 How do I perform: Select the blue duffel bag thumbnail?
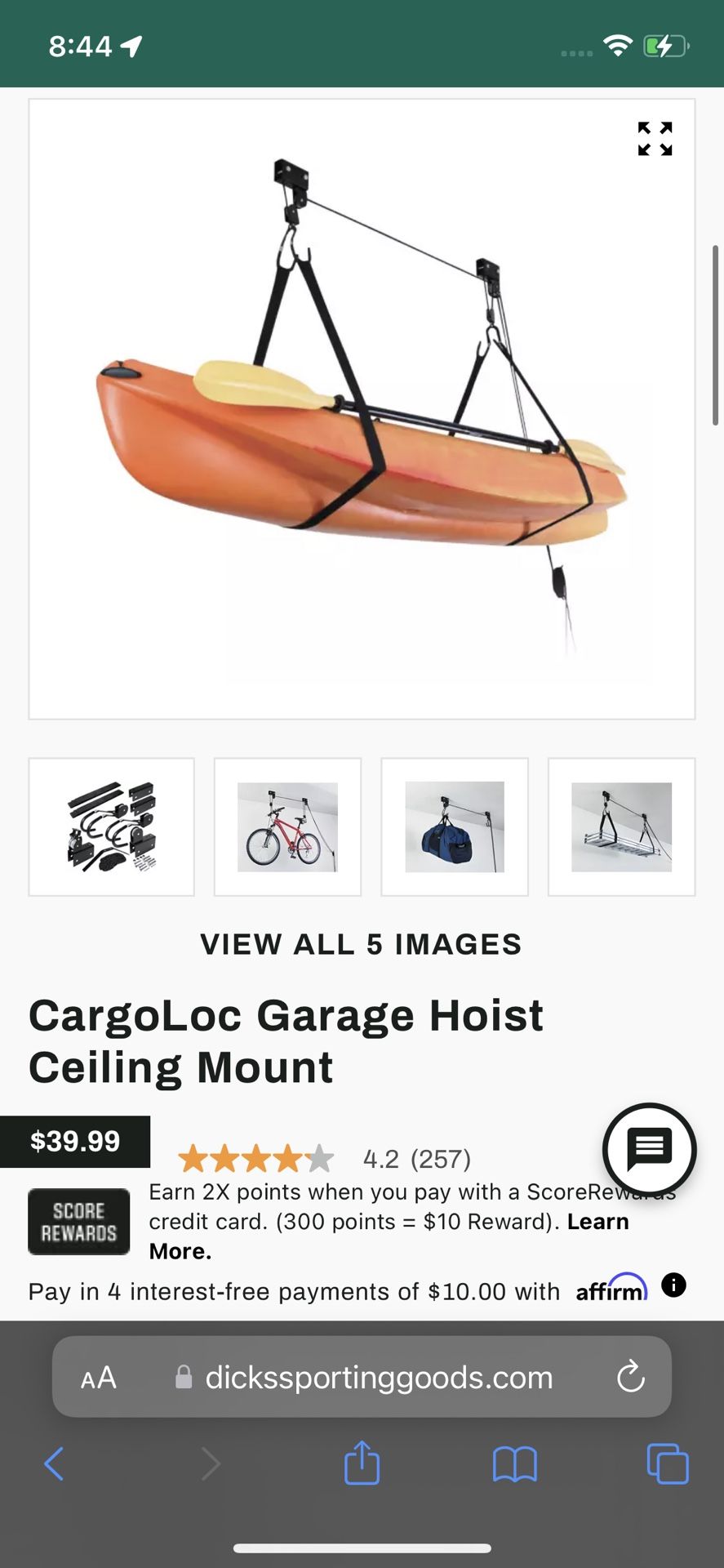[x=455, y=826]
